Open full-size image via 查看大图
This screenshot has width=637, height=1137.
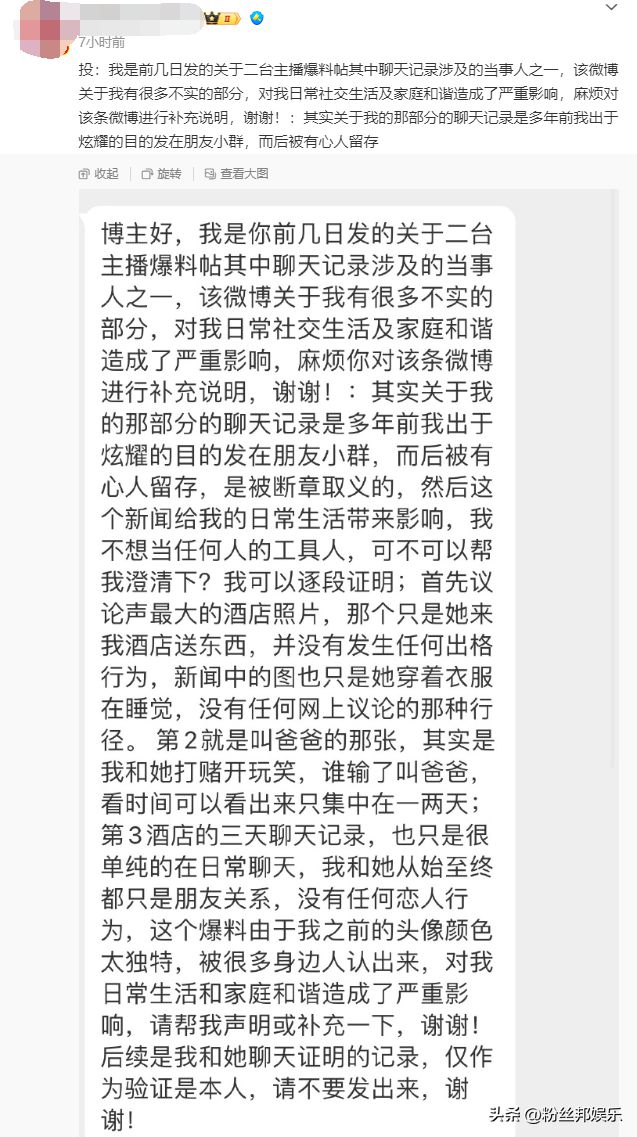(x=237, y=174)
